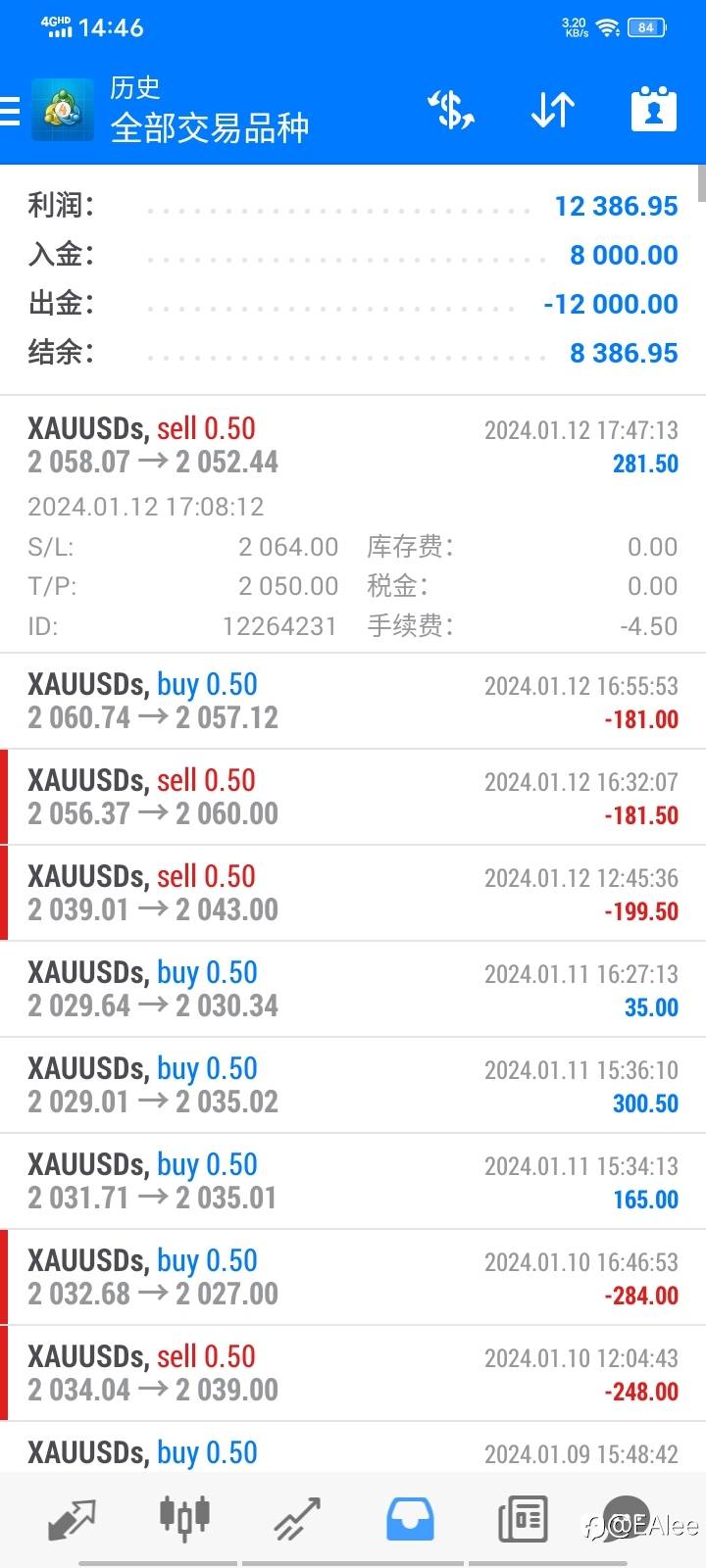The height and width of the screenshot is (1568, 706).
Task: Open the symbol filter with dollar icon
Action: point(451,110)
